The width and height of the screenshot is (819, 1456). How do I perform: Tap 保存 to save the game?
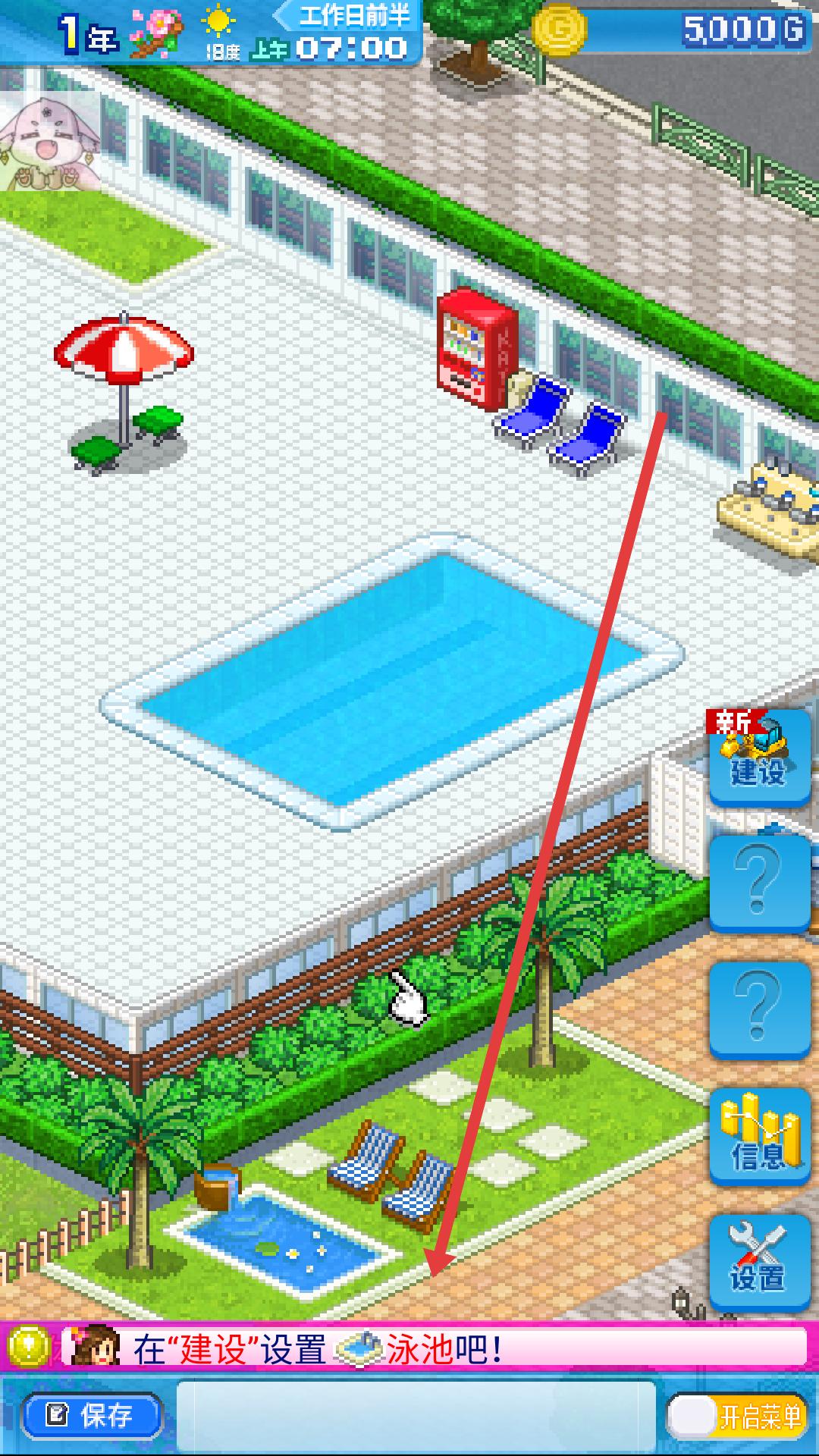(x=93, y=1415)
